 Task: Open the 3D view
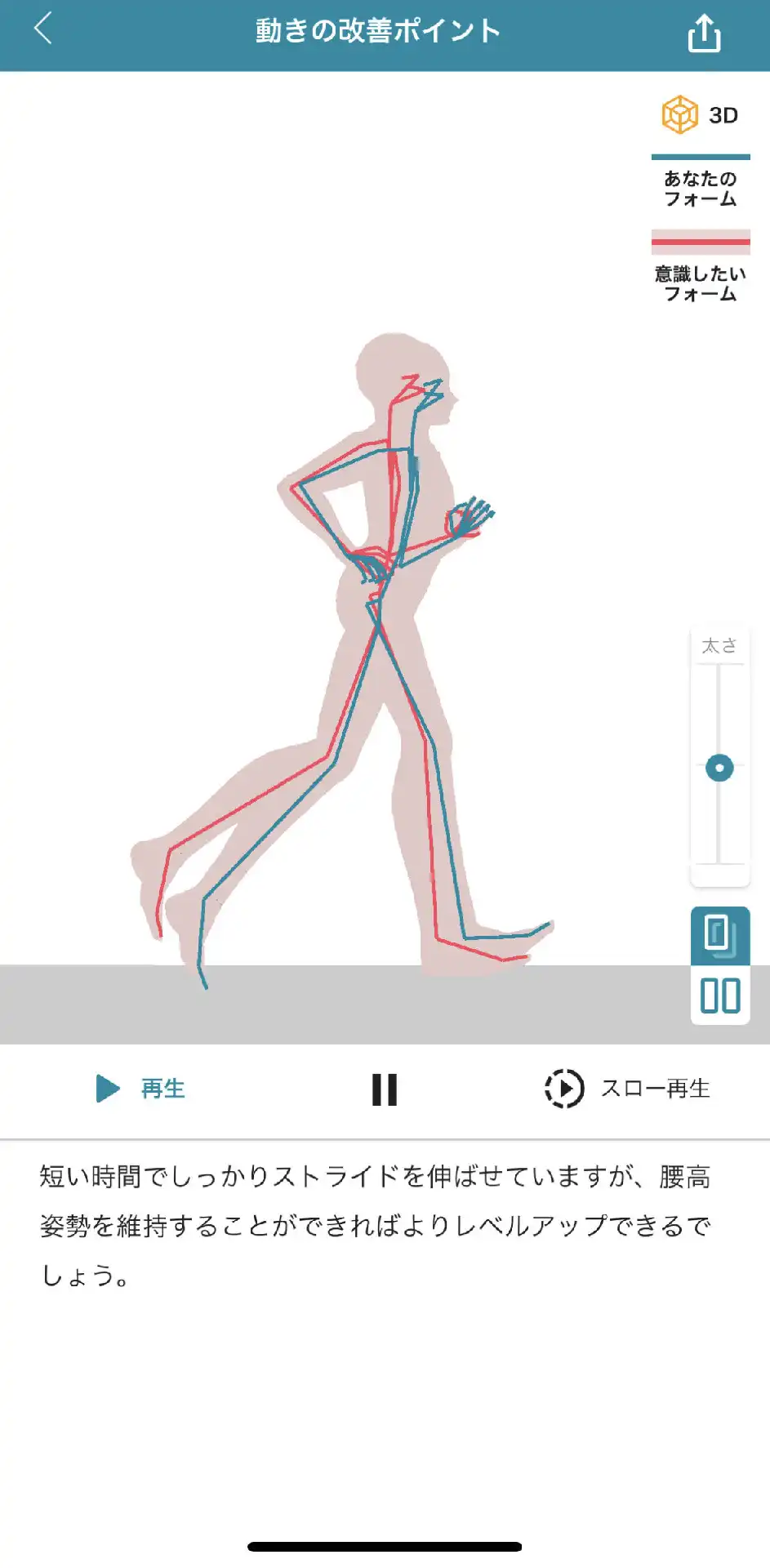pos(700,114)
